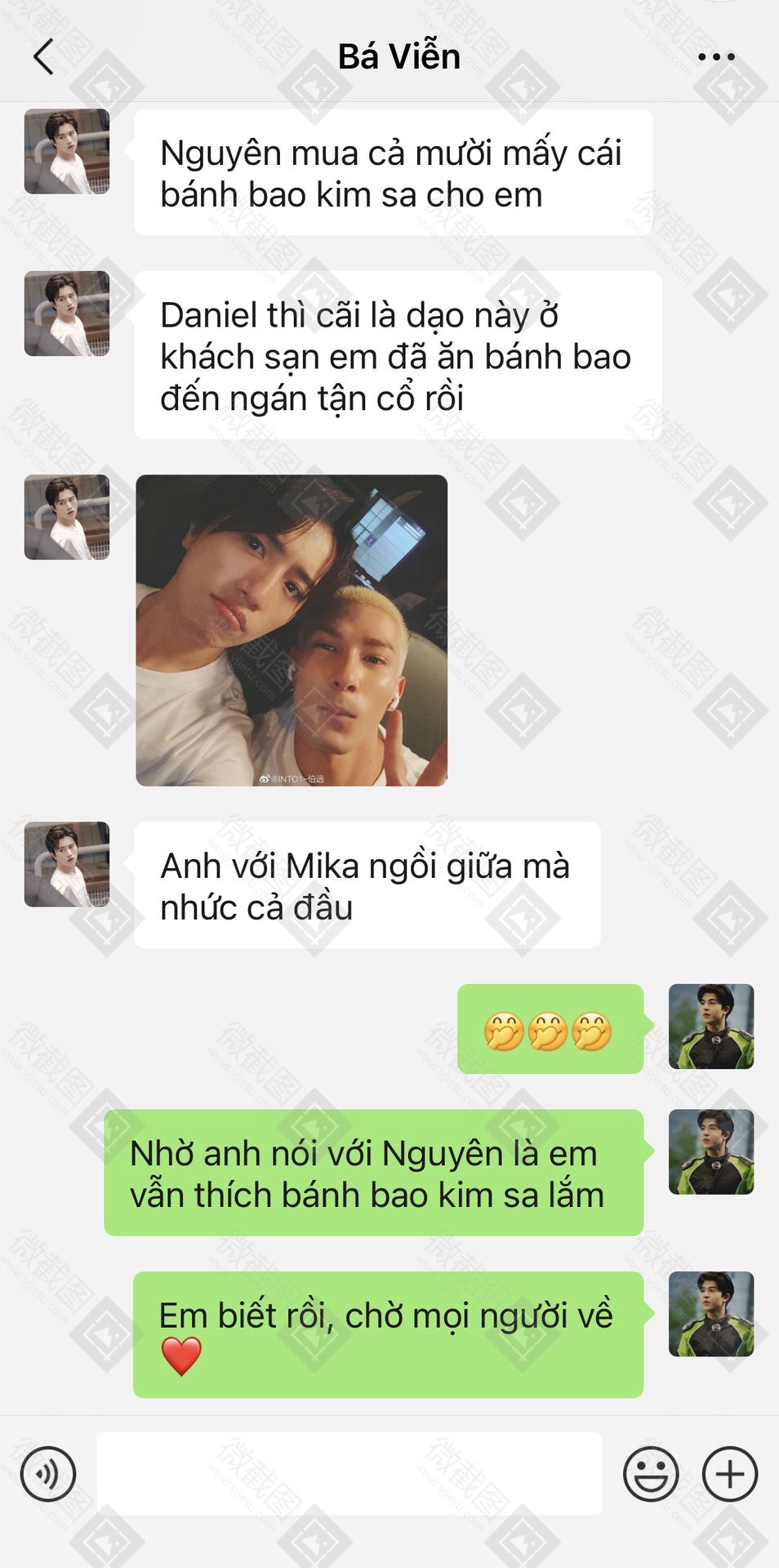
Task: Focus the message text field
Action: coord(349,1474)
